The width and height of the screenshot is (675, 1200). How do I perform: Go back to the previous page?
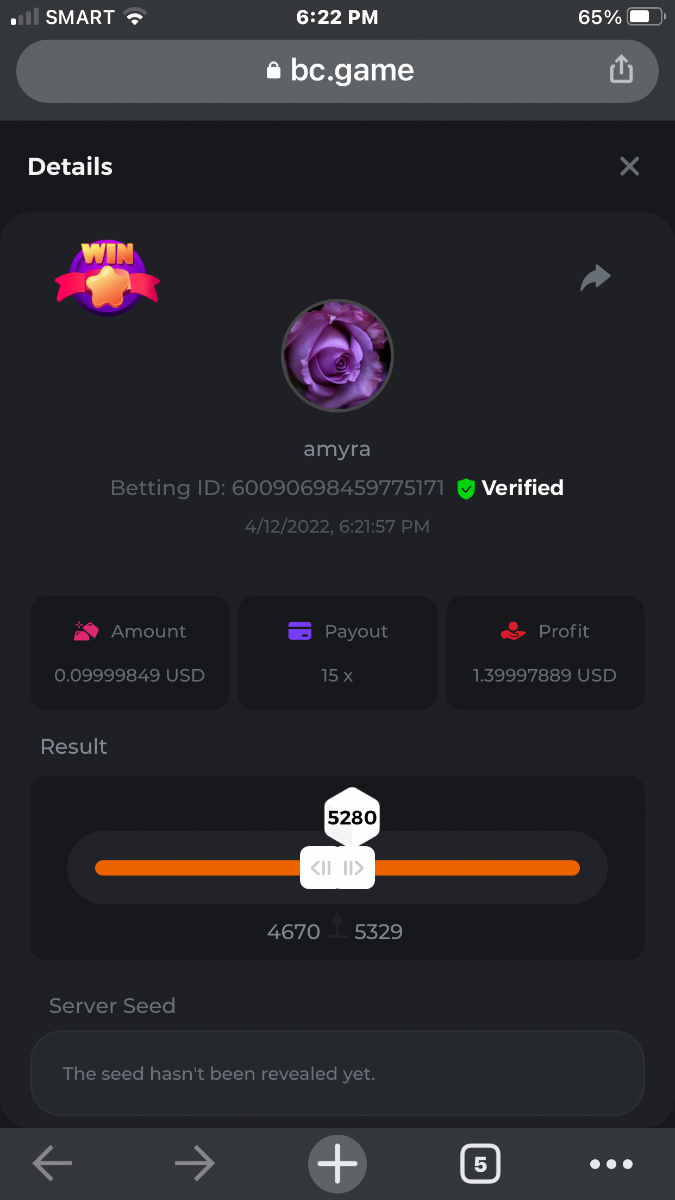(52, 1163)
